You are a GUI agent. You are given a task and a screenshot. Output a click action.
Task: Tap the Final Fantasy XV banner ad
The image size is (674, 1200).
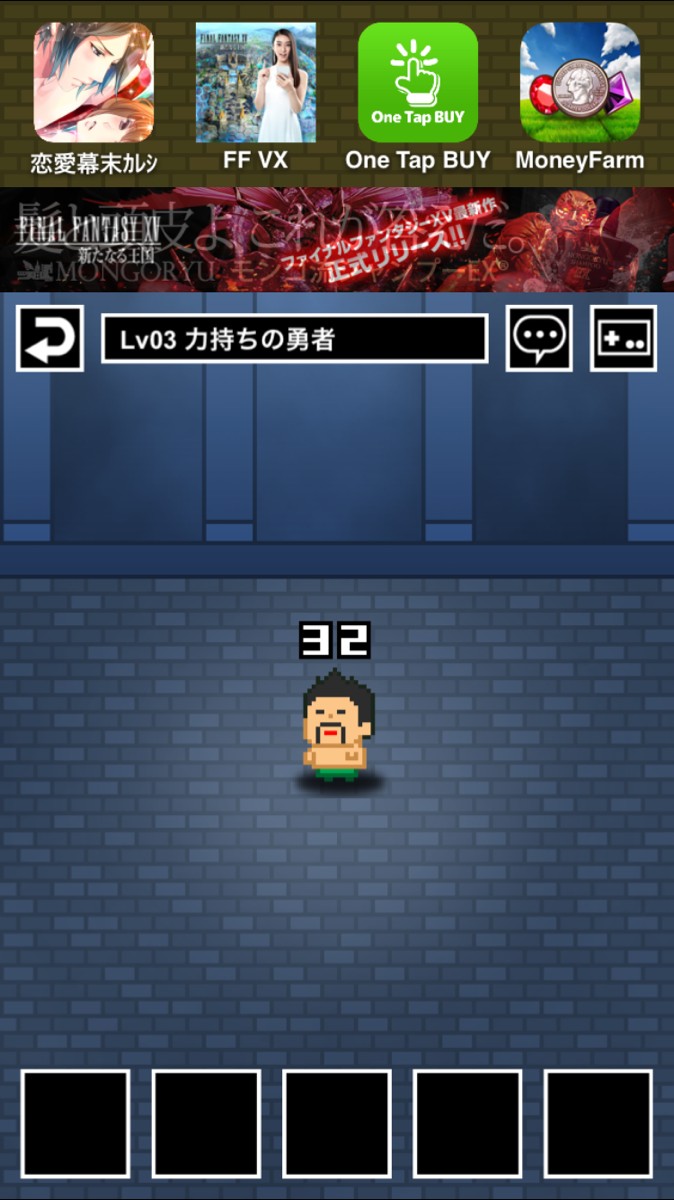[337, 239]
